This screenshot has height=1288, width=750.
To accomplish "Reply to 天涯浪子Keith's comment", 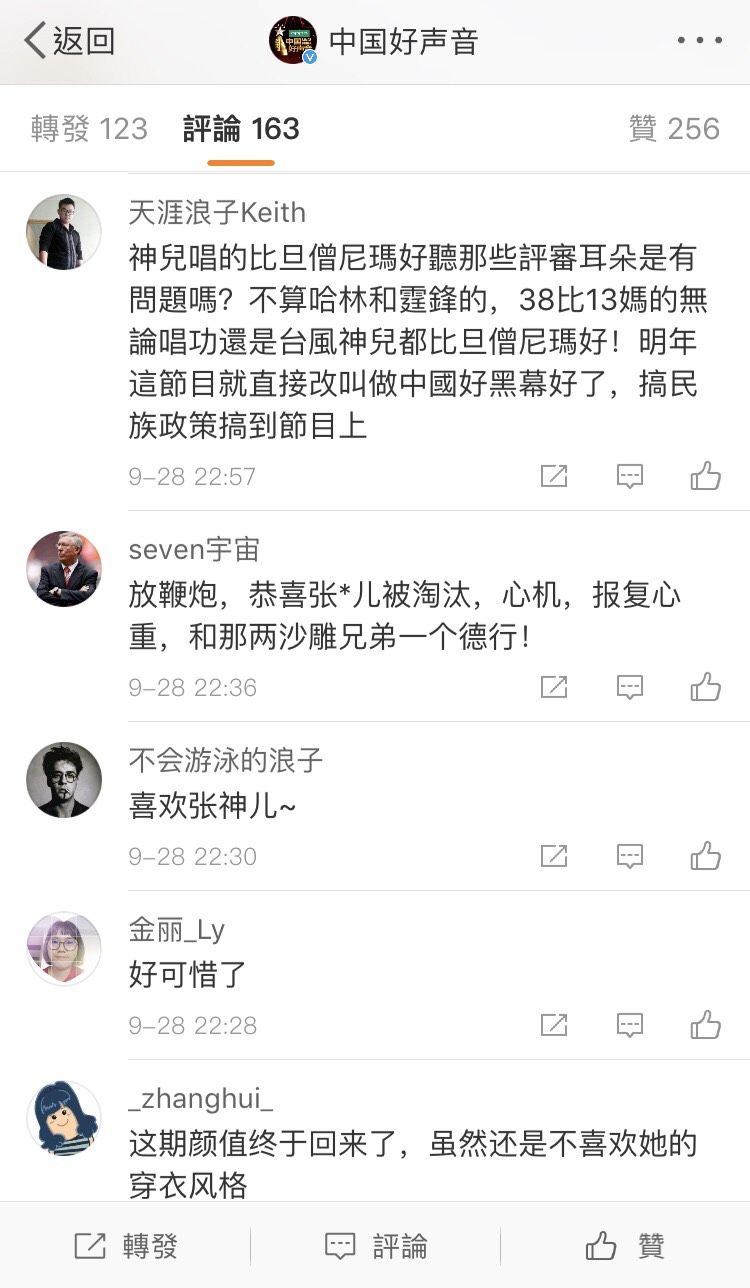I will coord(630,476).
